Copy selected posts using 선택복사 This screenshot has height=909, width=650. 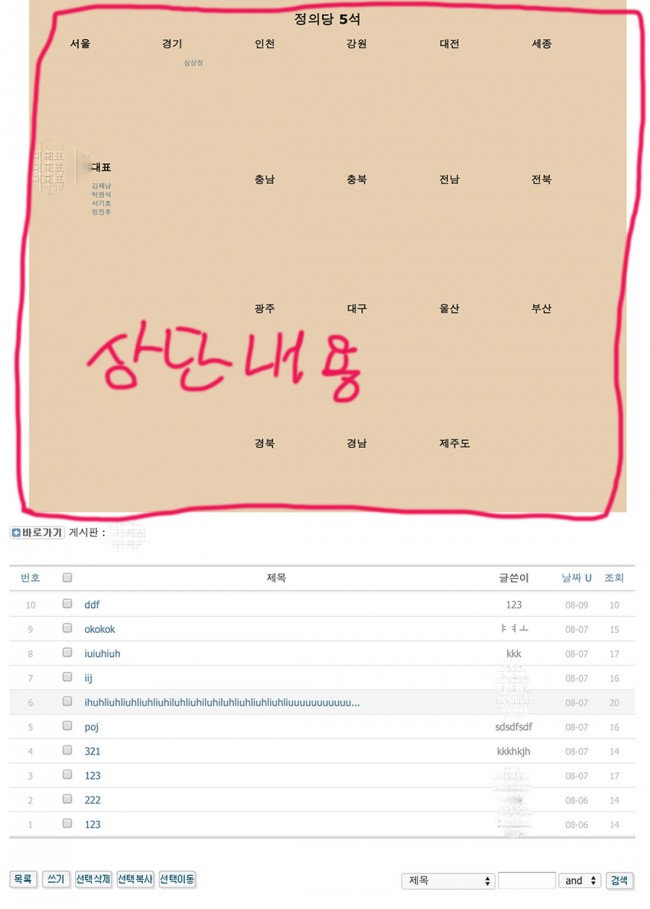click(x=135, y=879)
